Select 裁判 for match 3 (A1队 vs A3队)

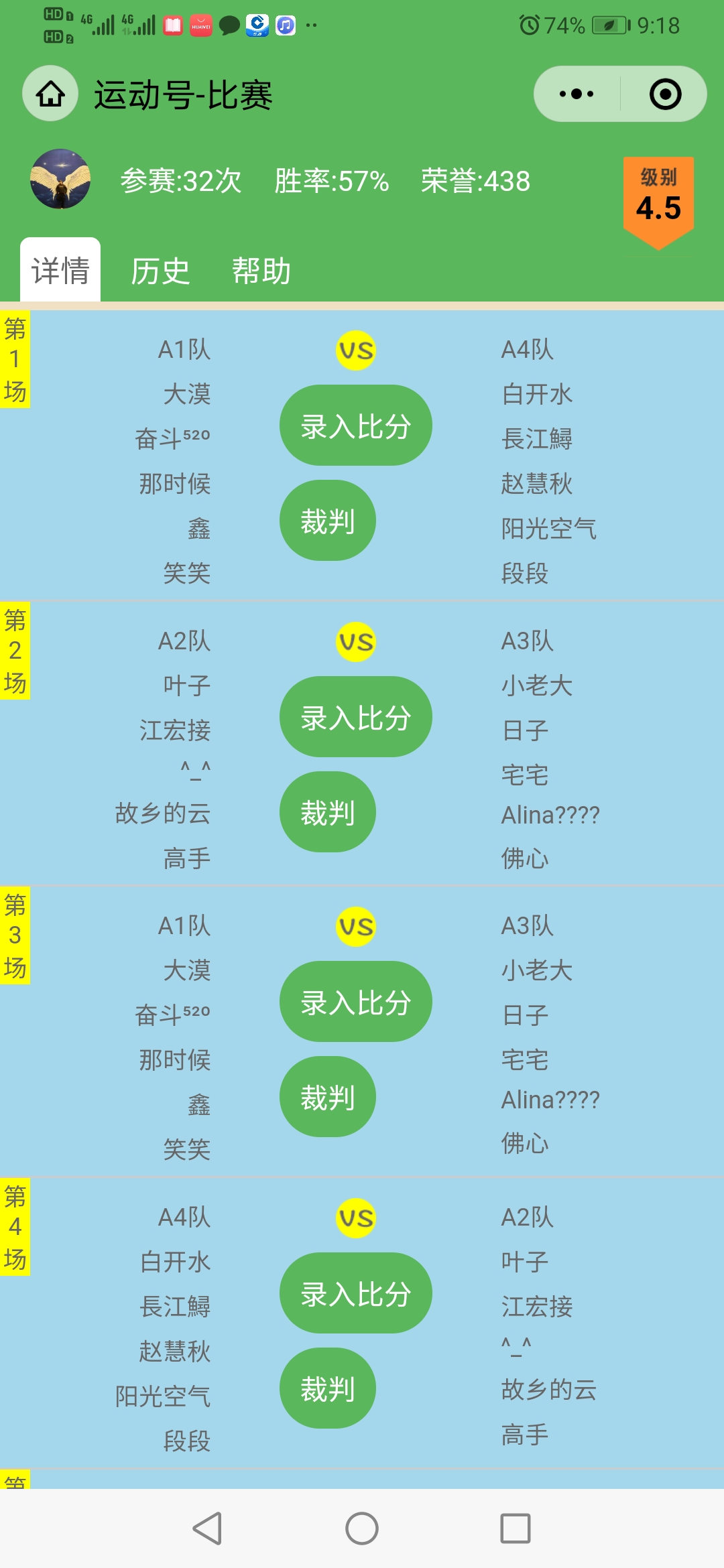click(x=327, y=1097)
